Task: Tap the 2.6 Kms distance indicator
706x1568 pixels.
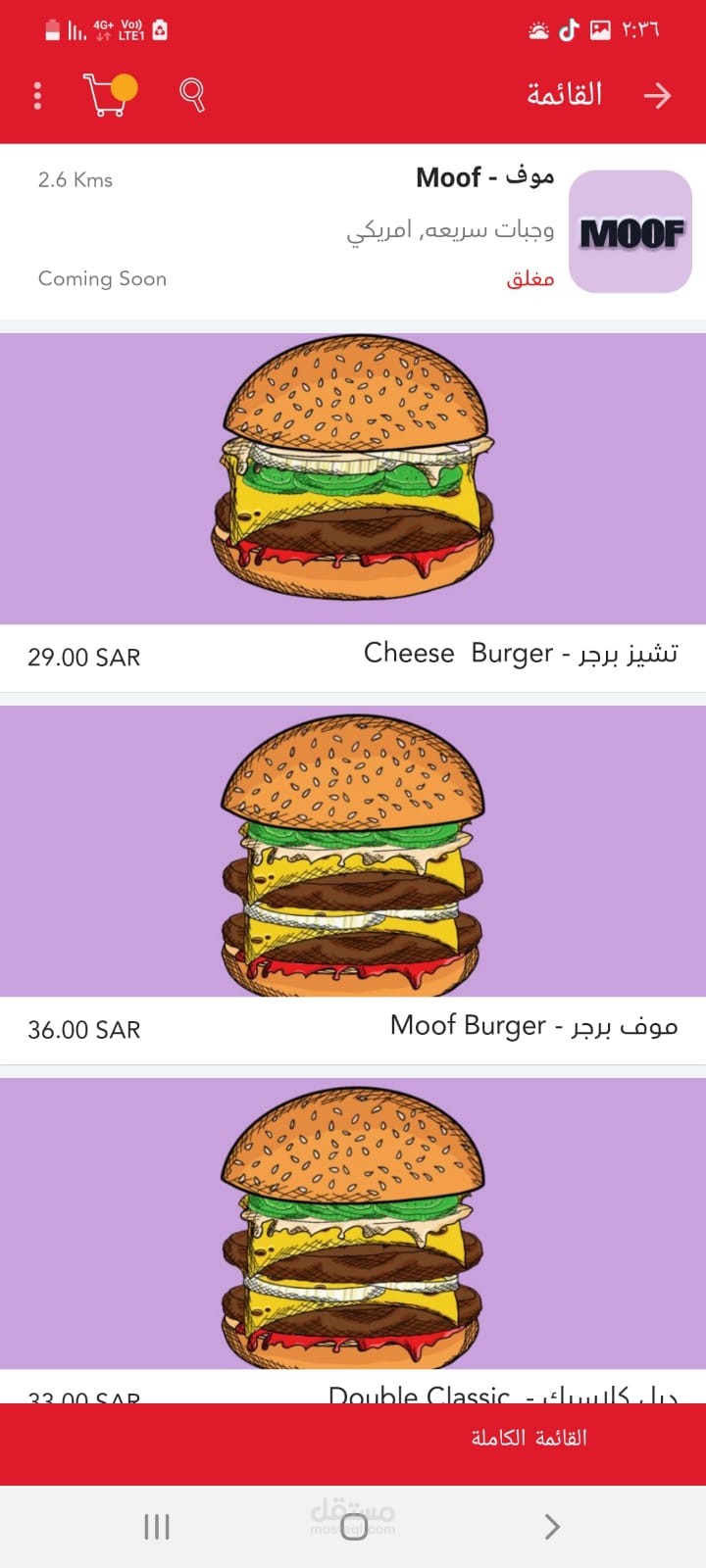Action: point(75,179)
